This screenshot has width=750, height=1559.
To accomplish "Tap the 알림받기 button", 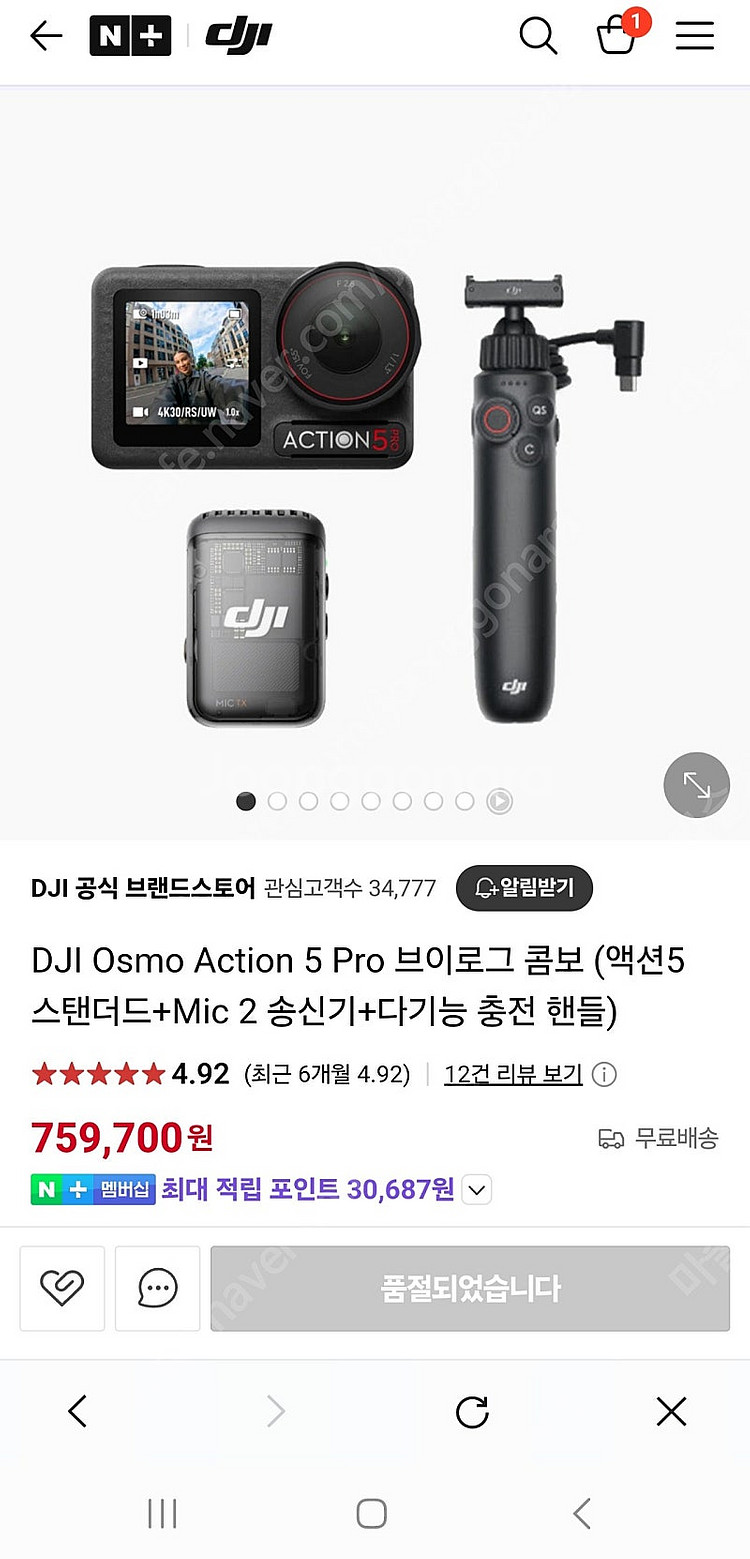I will point(524,888).
